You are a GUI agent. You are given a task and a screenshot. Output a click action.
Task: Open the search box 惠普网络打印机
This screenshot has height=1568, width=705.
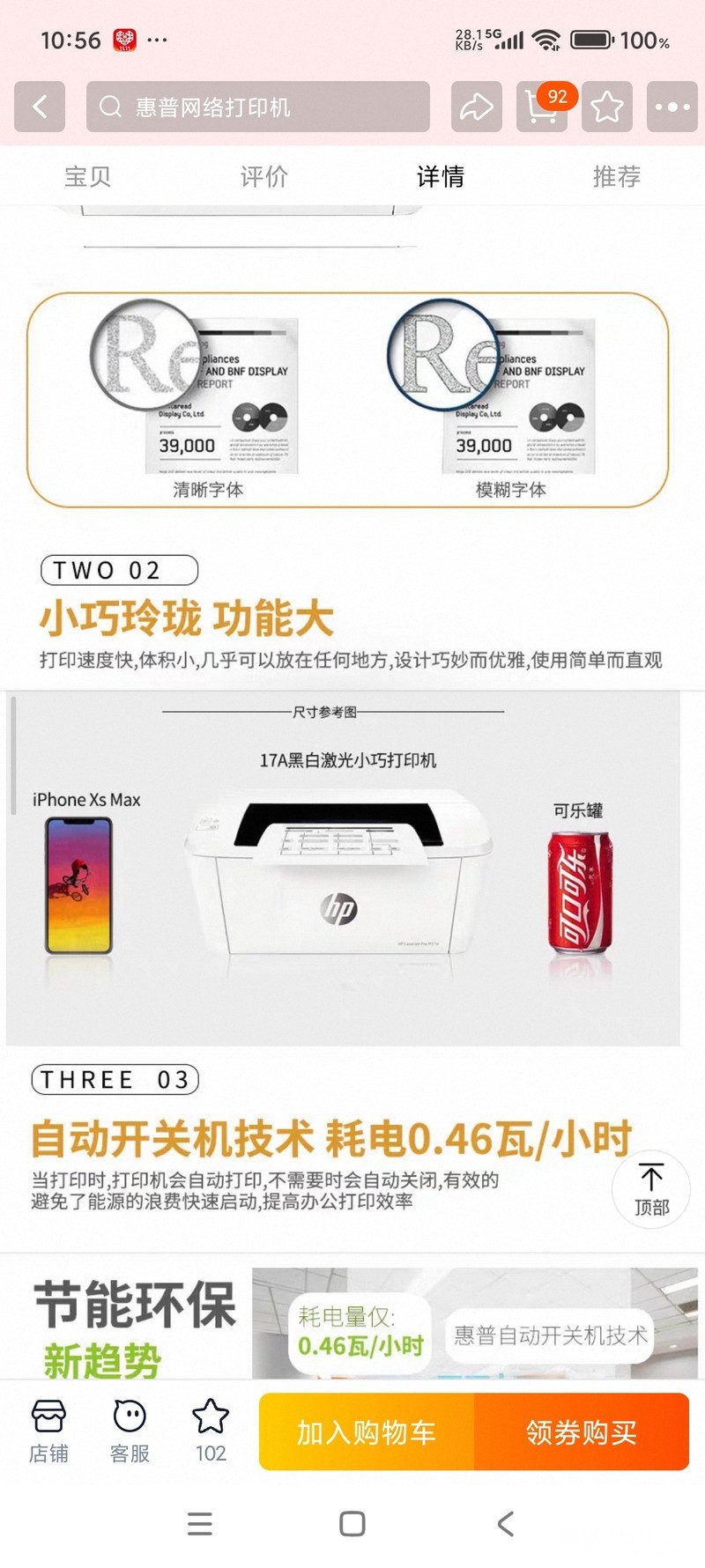(258, 107)
